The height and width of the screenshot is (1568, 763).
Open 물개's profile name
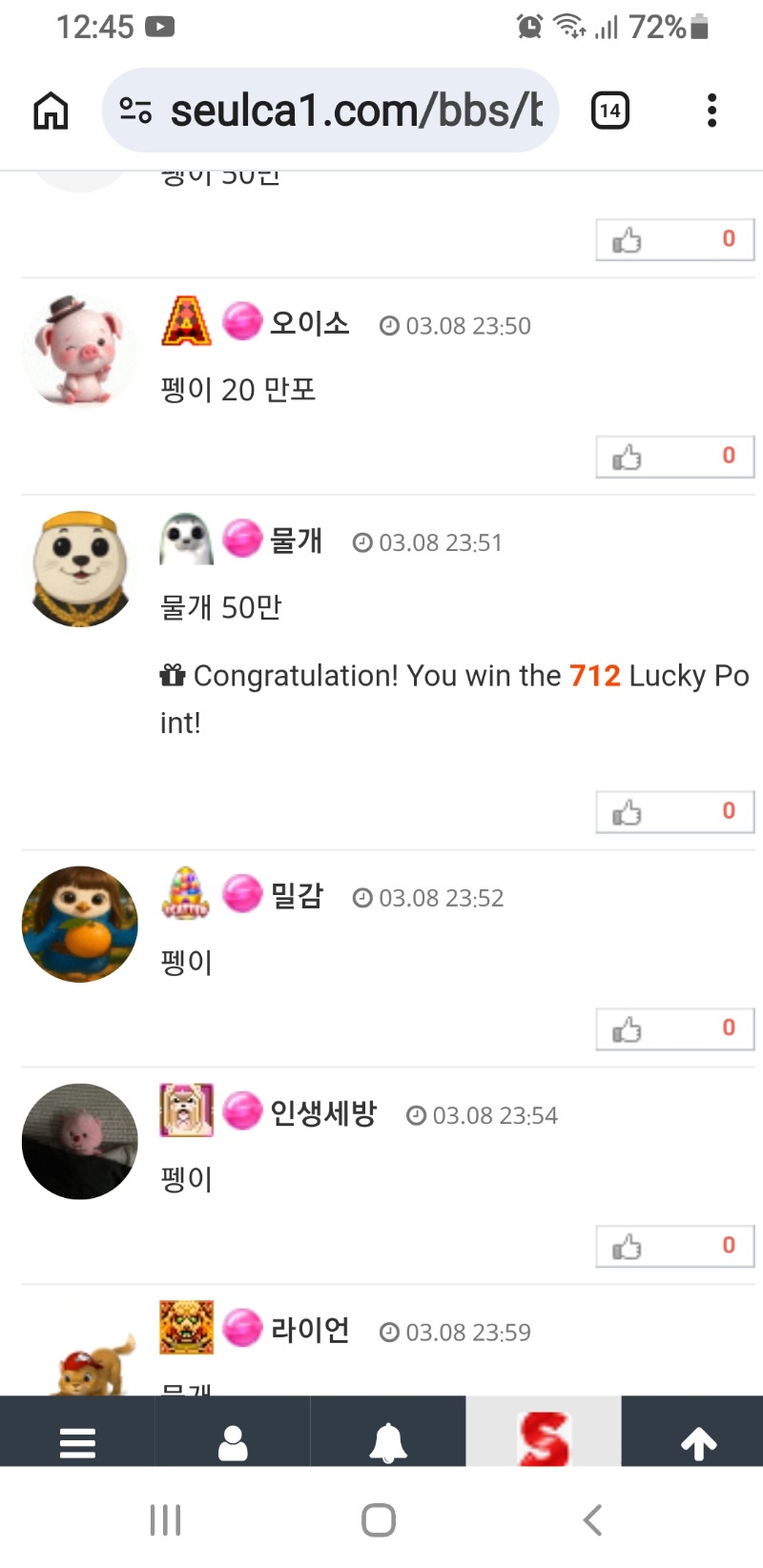click(x=296, y=540)
